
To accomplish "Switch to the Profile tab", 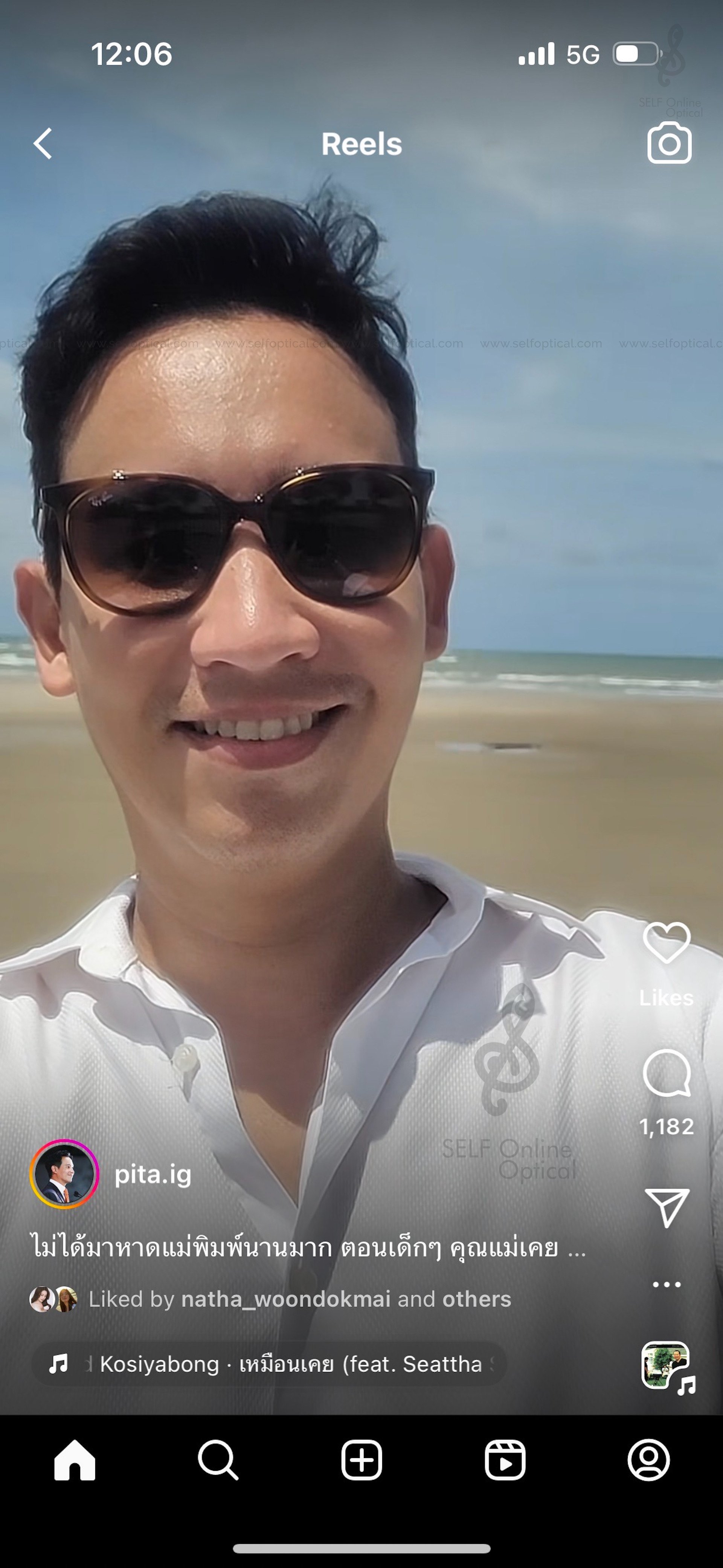I will 649,1459.
